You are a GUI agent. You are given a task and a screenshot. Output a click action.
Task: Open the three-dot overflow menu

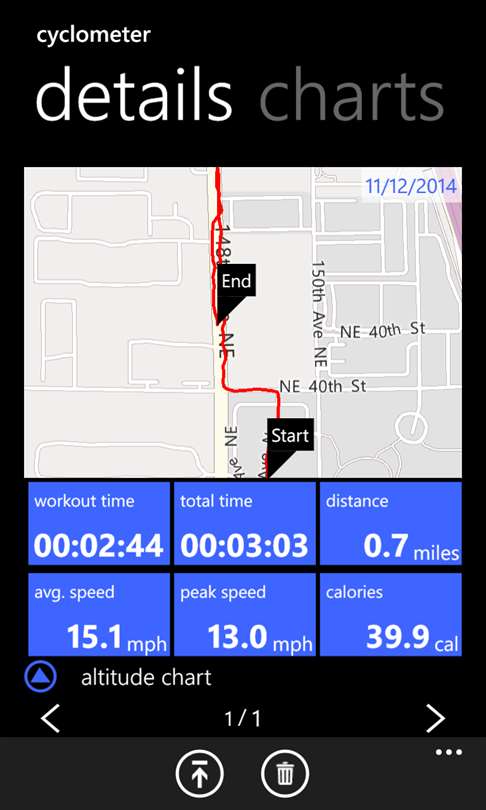click(x=449, y=752)
